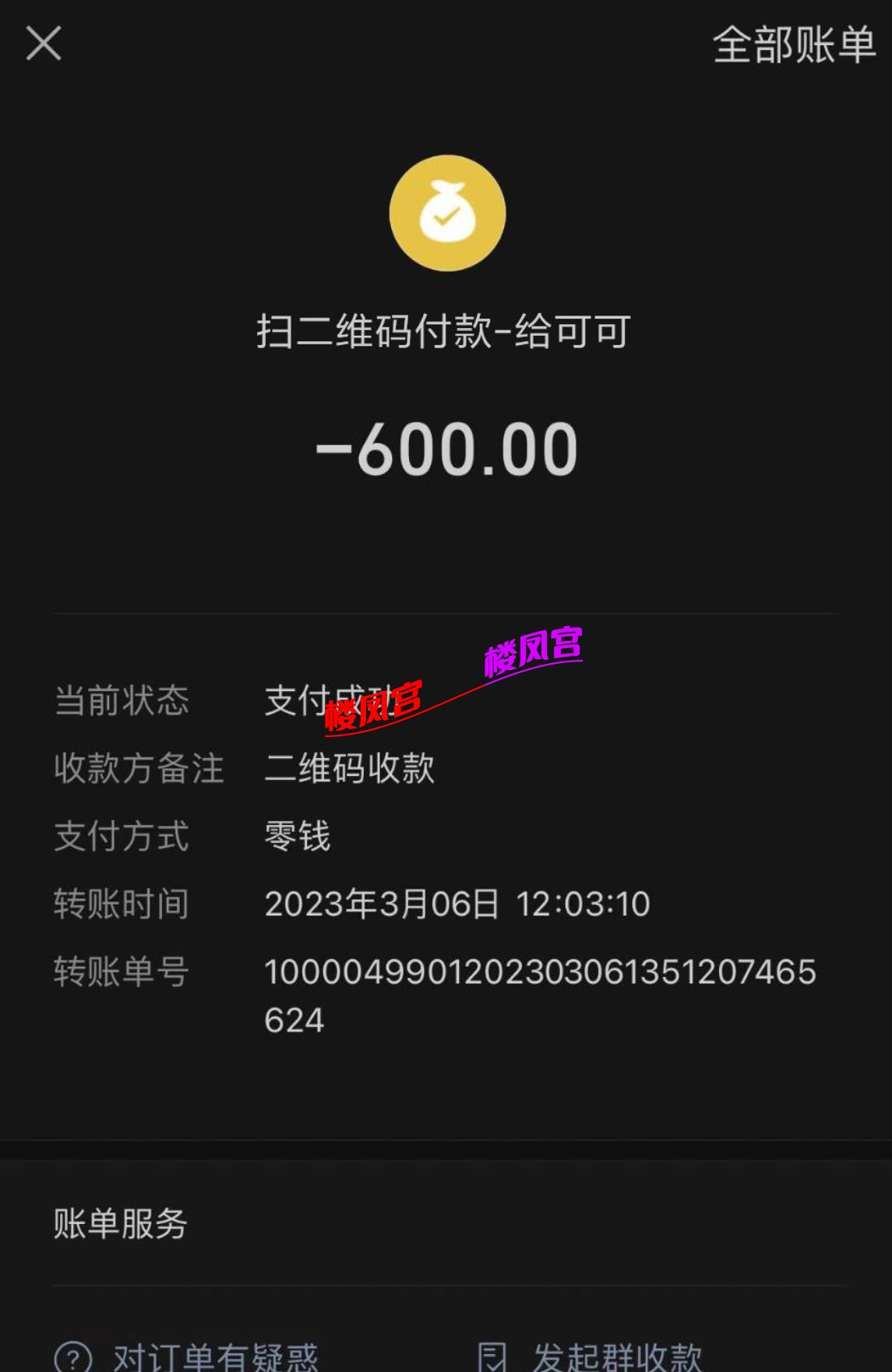Viewport: 892px width, 1372px height.
Task: Select the transaction title 扫二维码付款-给可可
Action: coord(446,330)
